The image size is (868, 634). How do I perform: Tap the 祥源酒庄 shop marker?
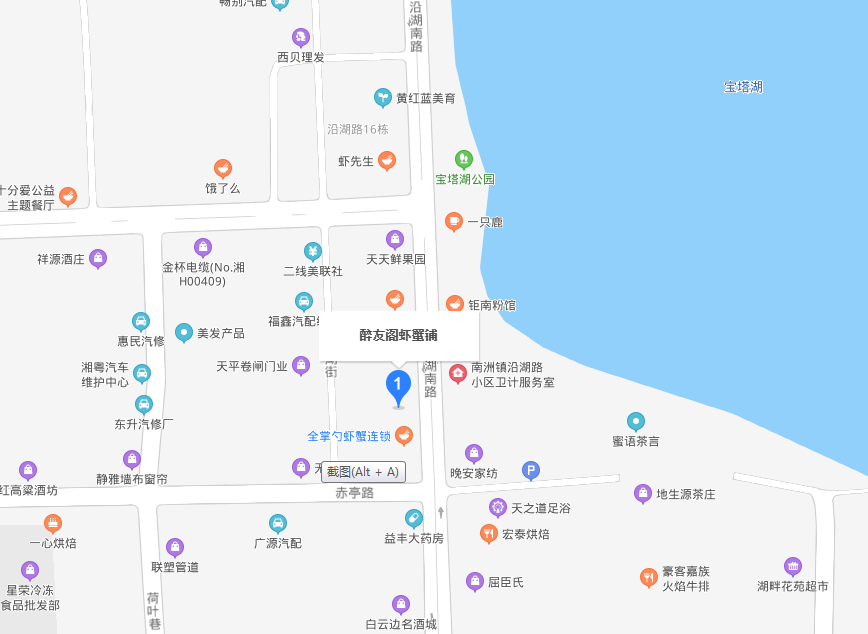click(x=98, y=259)
